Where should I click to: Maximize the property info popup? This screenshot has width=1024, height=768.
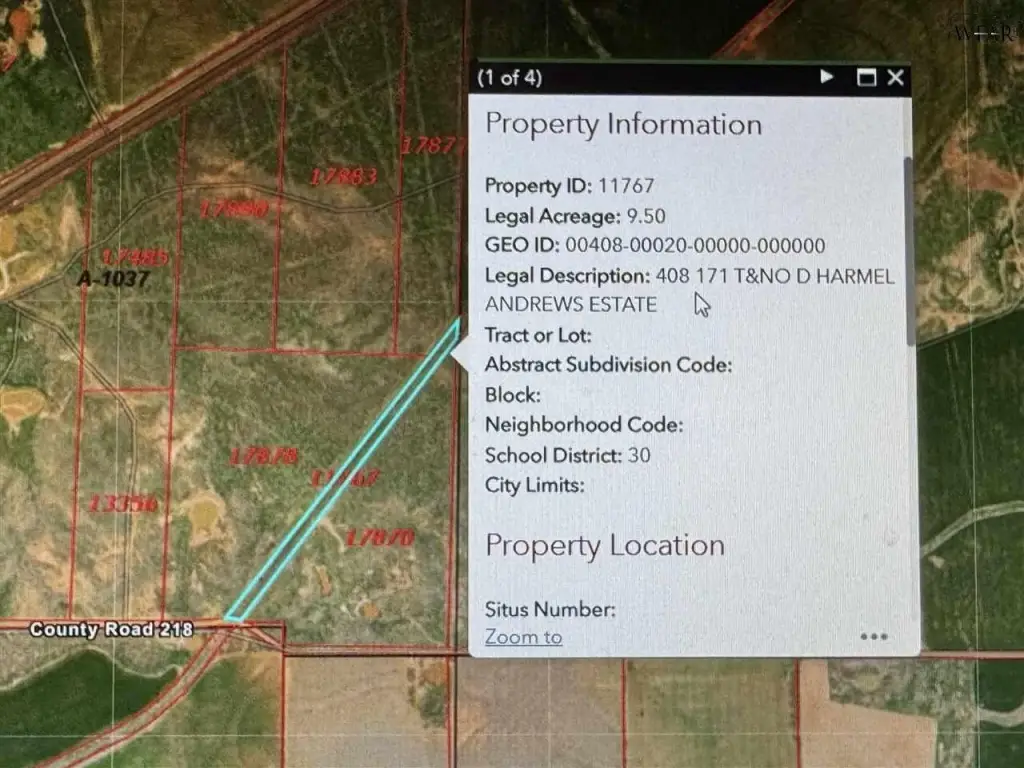866,77
